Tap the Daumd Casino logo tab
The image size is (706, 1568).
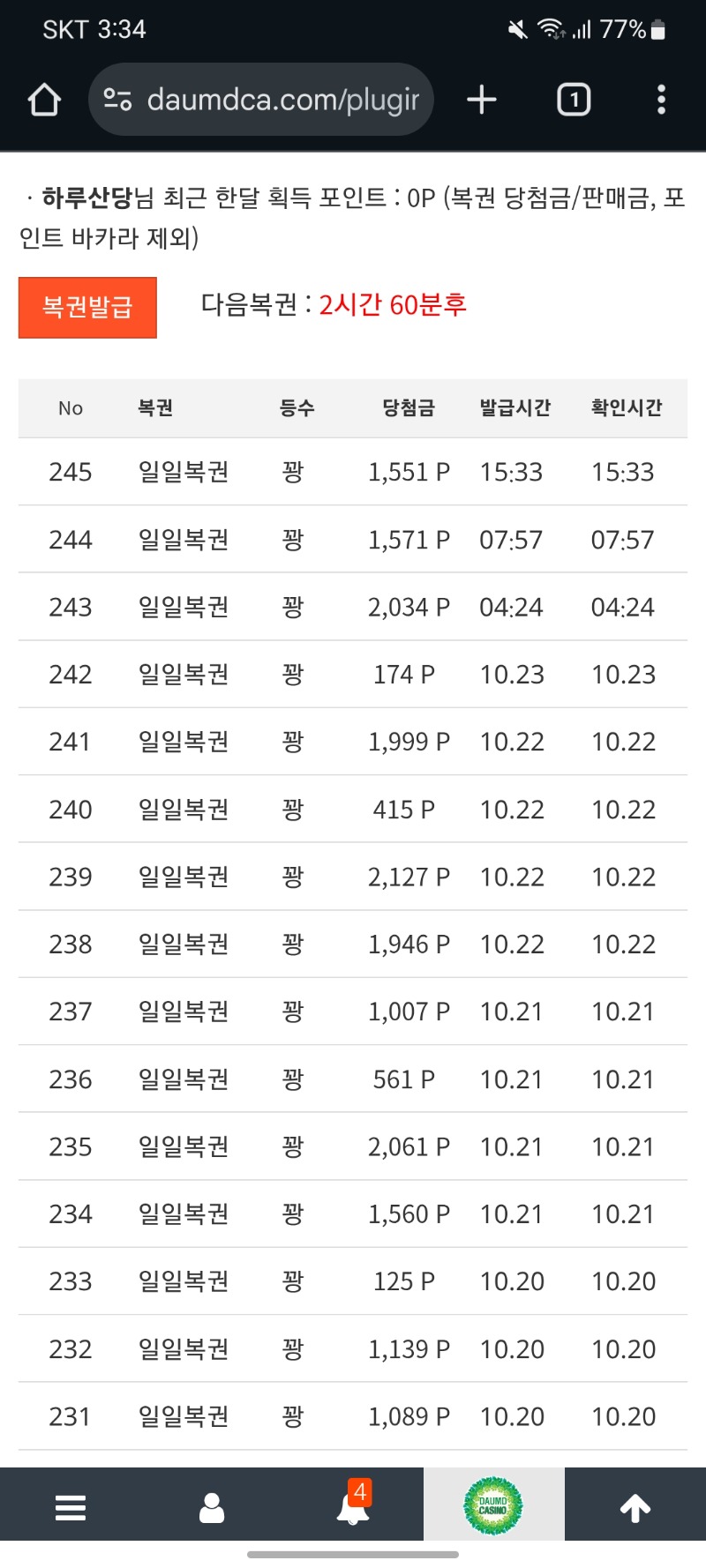click(493, 1505)
